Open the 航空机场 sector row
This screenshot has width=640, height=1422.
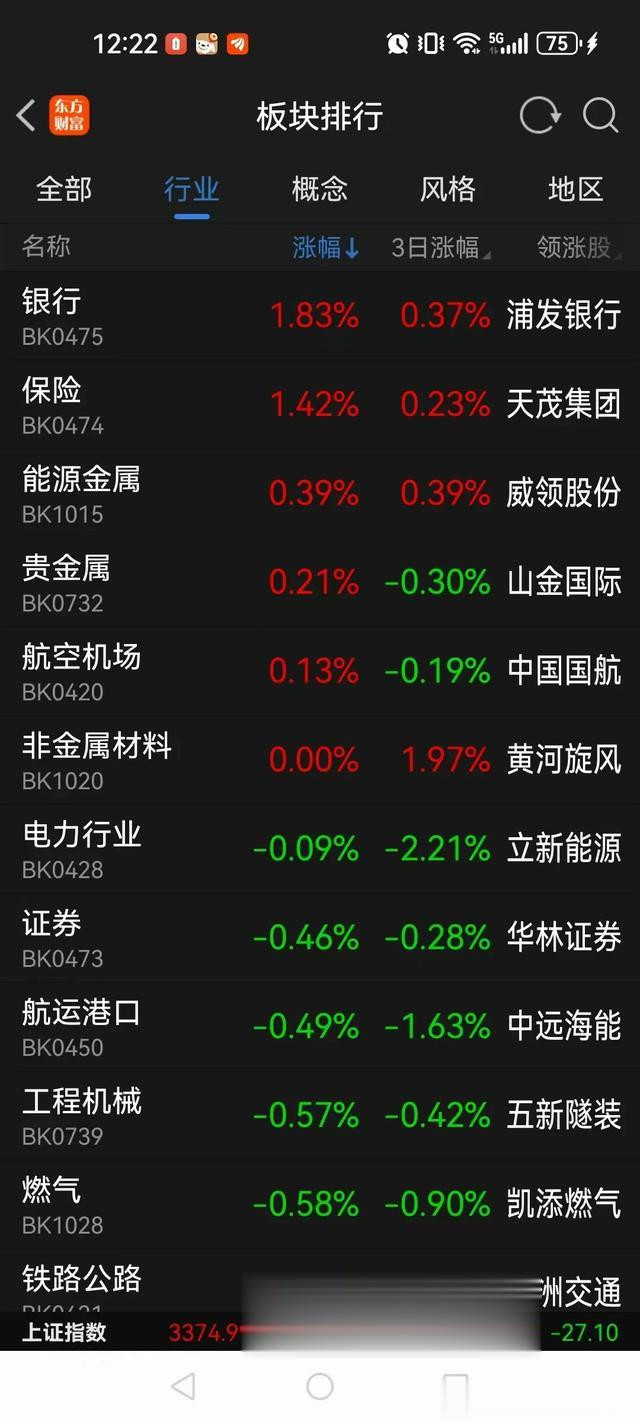point(320,672)
